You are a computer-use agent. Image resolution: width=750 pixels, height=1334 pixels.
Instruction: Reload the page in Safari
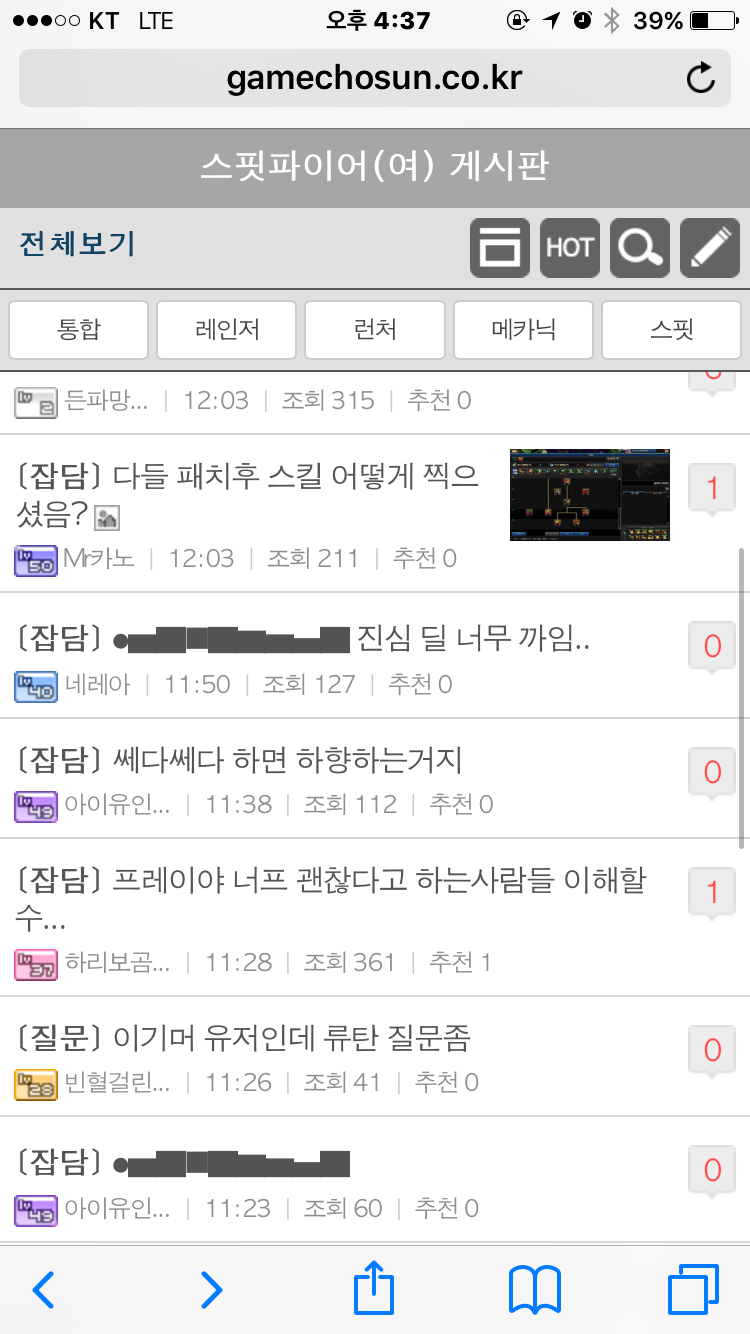tap(701, 78)
